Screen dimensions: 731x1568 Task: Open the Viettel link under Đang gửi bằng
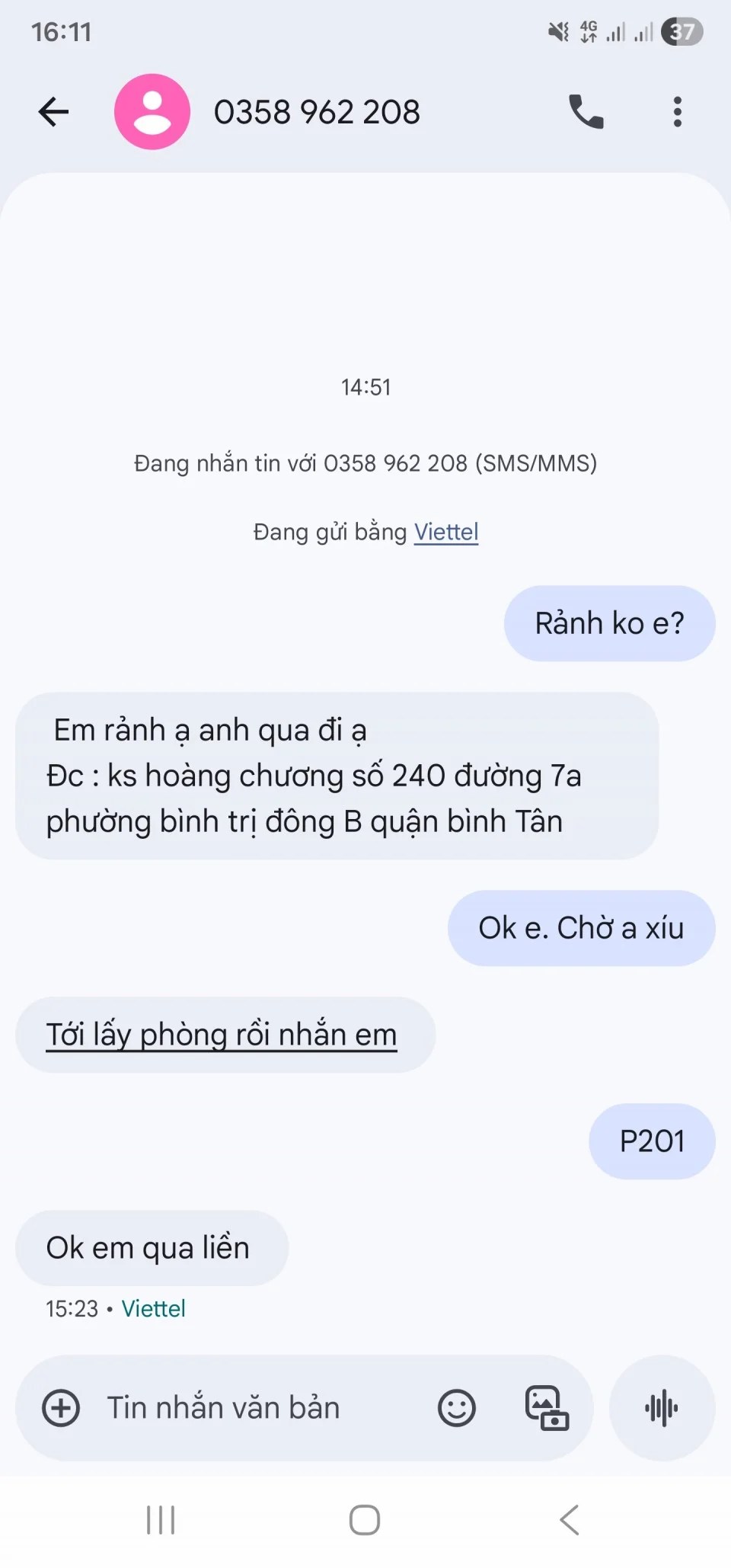pos(446,532)
